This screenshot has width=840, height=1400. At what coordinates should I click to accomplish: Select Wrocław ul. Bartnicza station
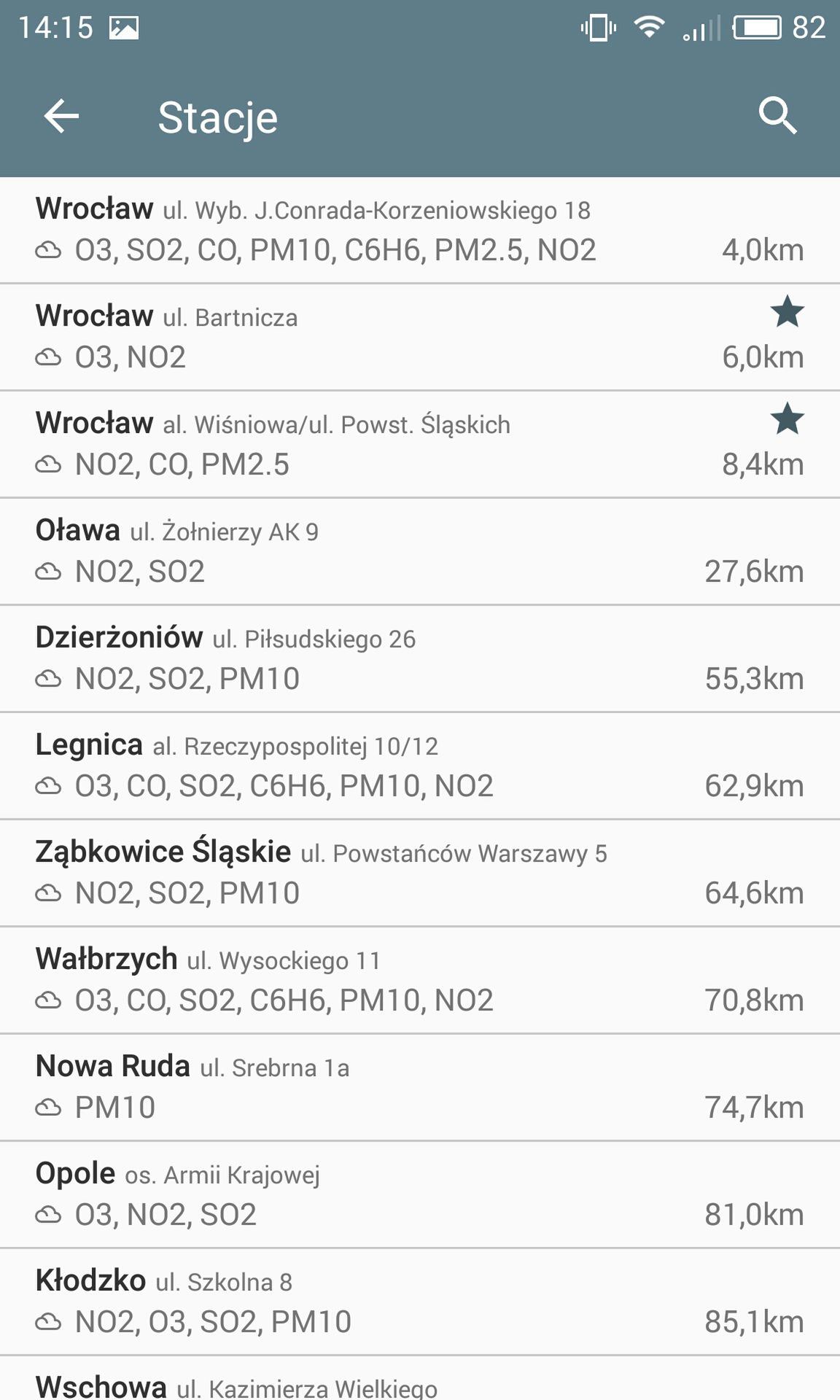pyautogui.click(x=420, y=337)
